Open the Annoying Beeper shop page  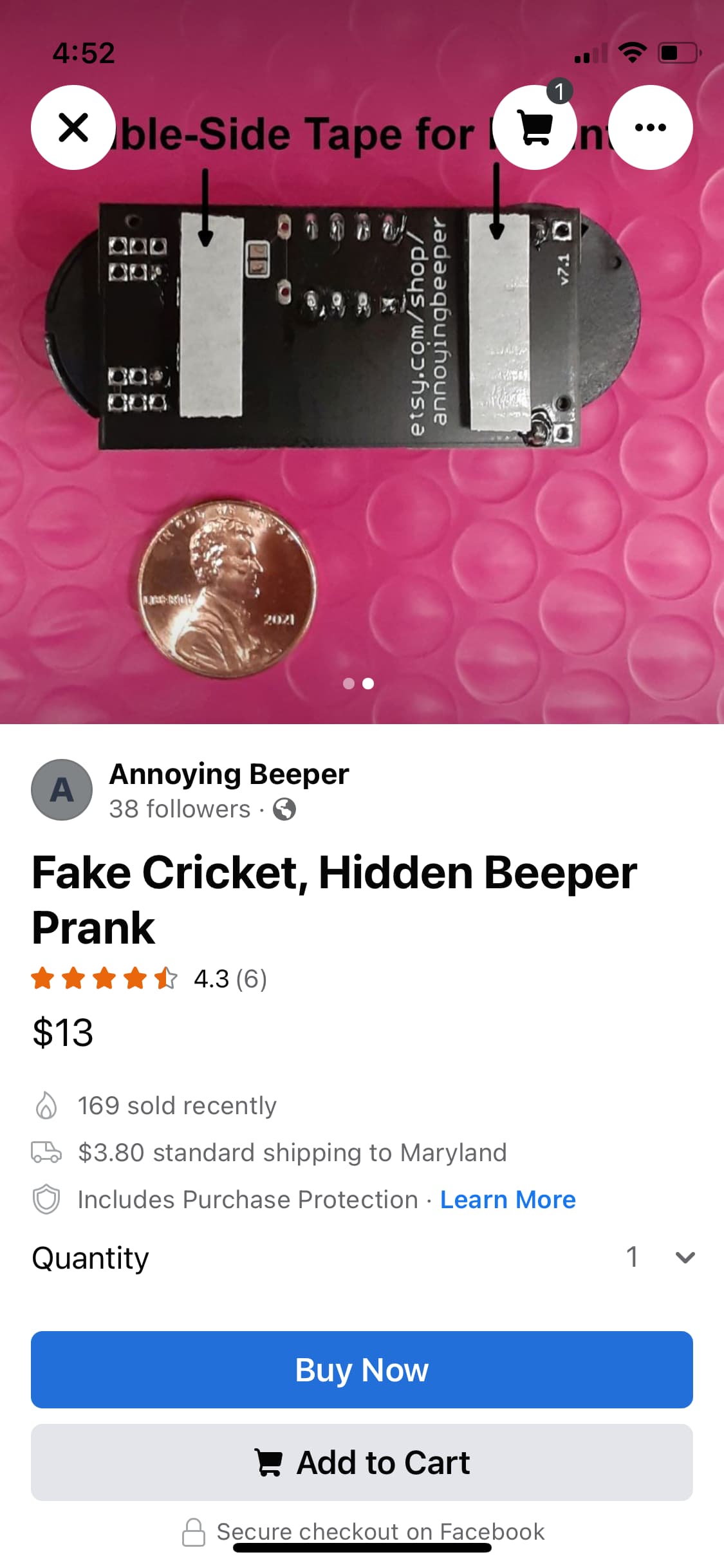(x=229, y=774)
